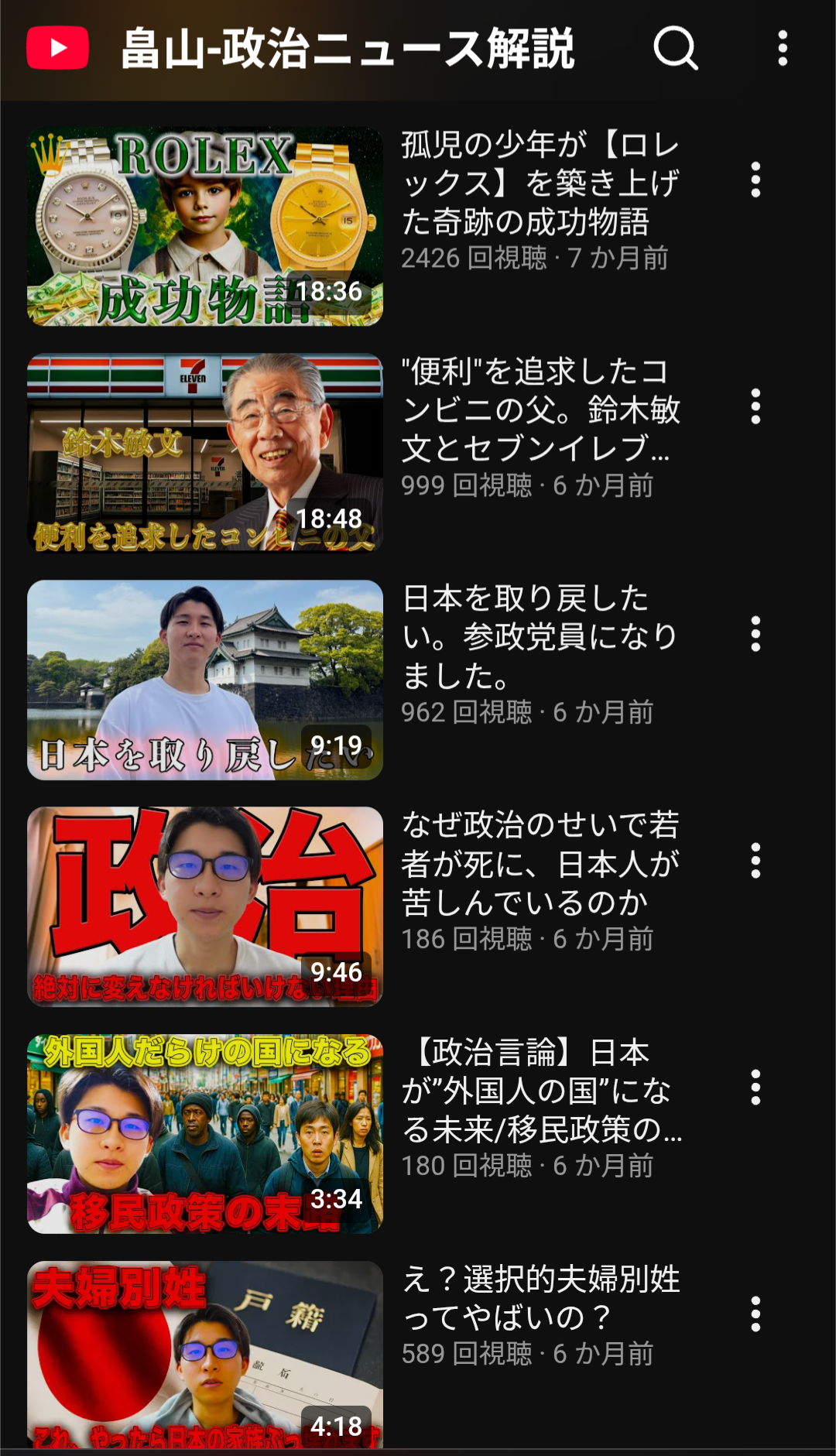Play the ROLEX success story video
Viewport: 836px width, 1456px height.
pyautogui.click(x=205, y=226)
